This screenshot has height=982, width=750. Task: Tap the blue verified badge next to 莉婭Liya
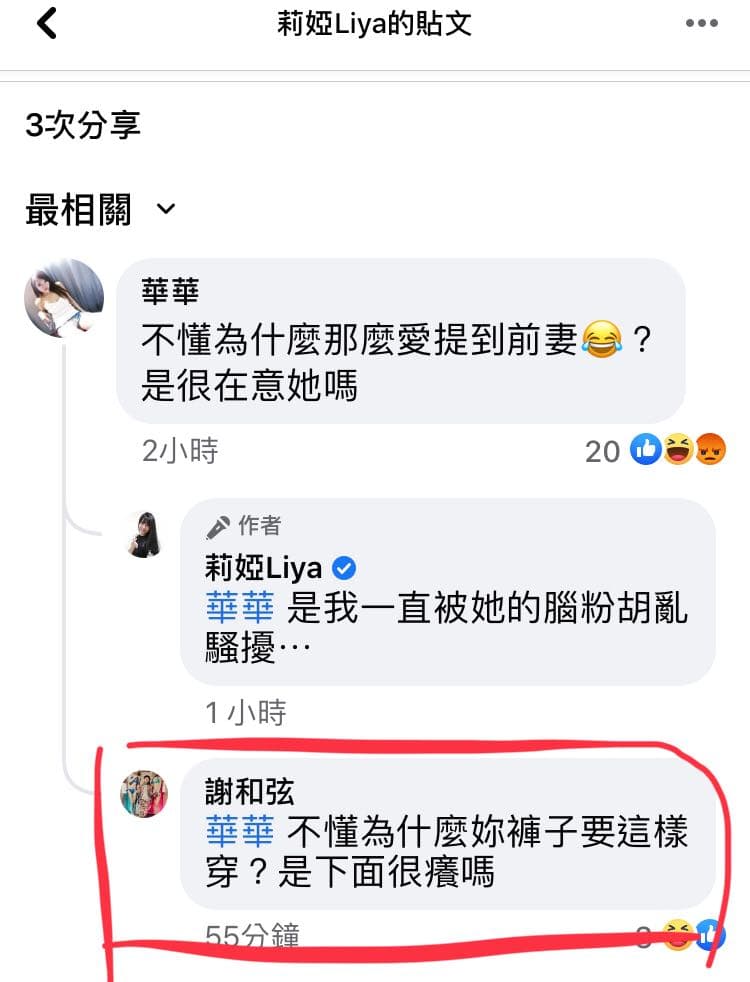[342, 569]
